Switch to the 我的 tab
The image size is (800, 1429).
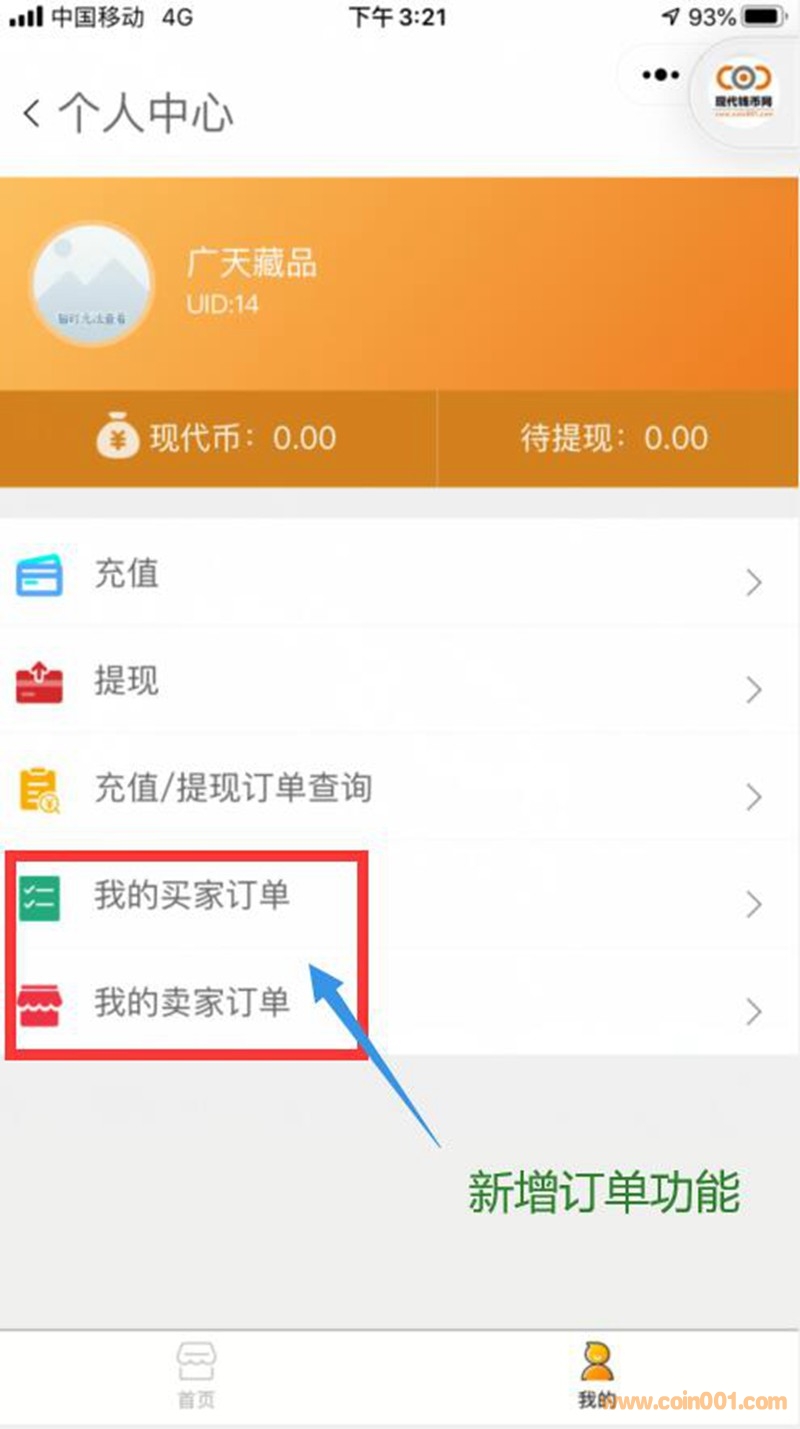click(596, 1376)
